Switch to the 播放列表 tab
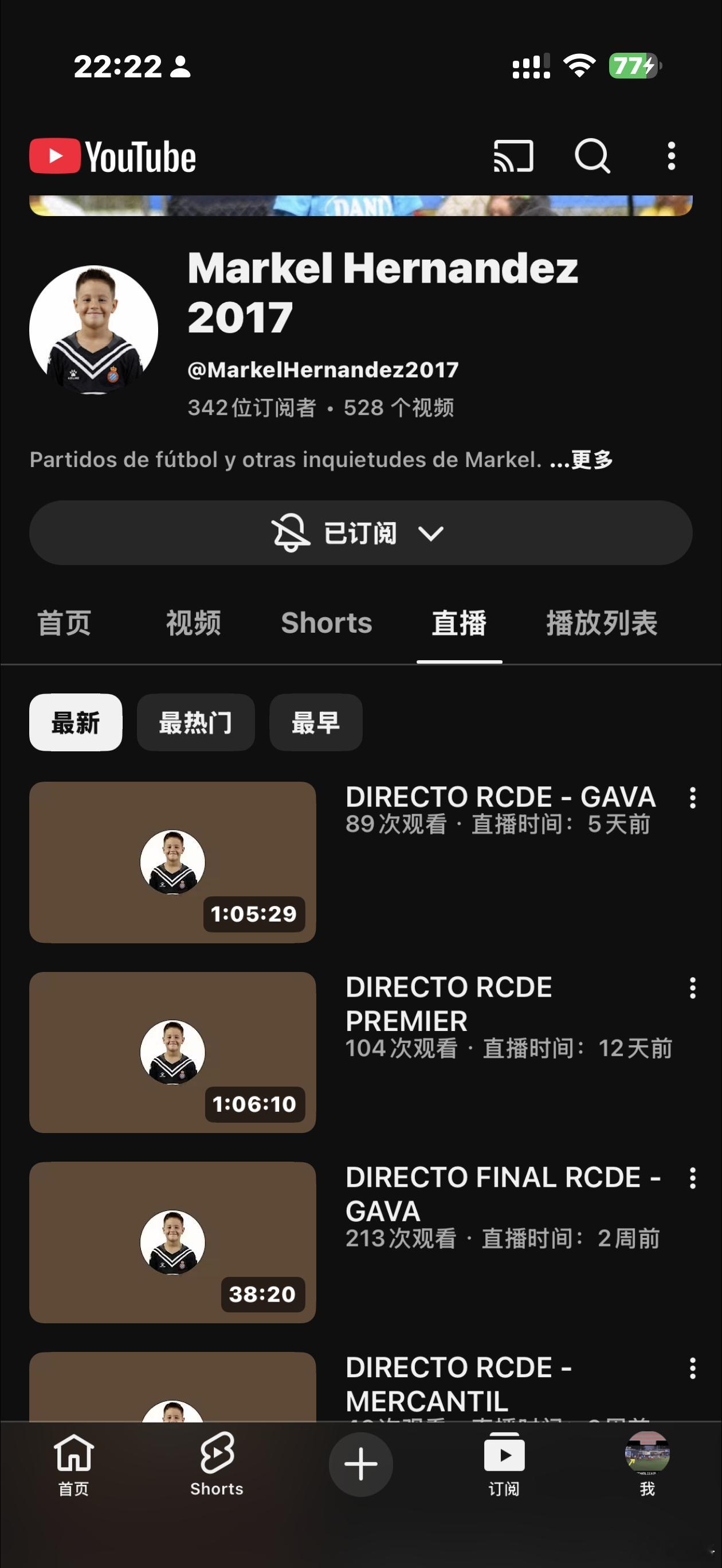722x1568 pixels. click(x=601, y=624)
